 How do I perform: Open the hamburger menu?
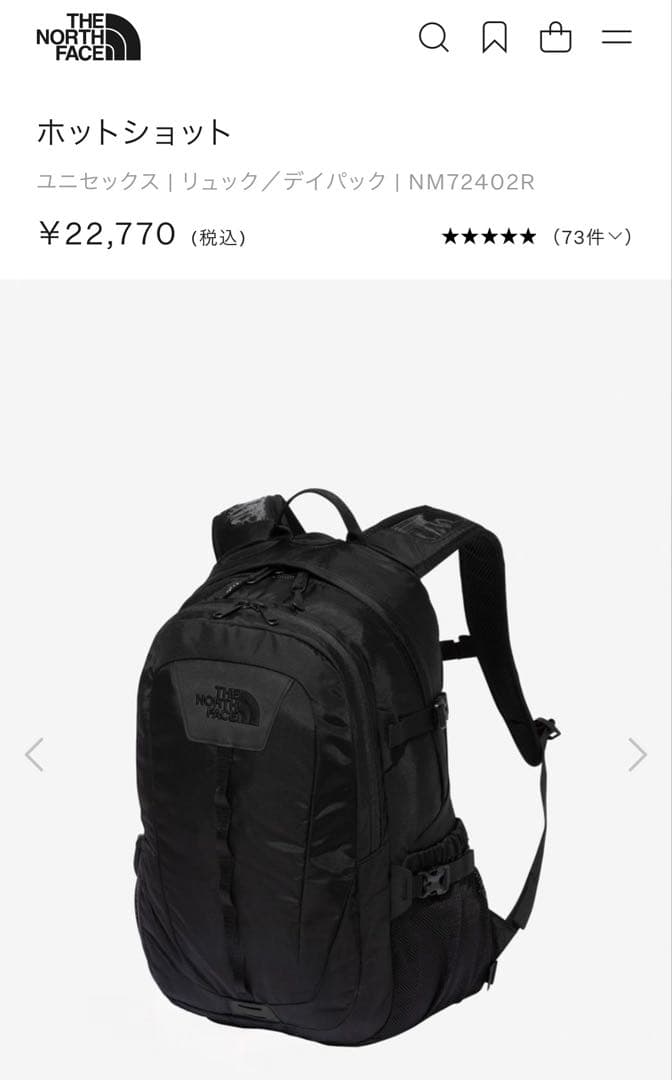click(616, 38)
